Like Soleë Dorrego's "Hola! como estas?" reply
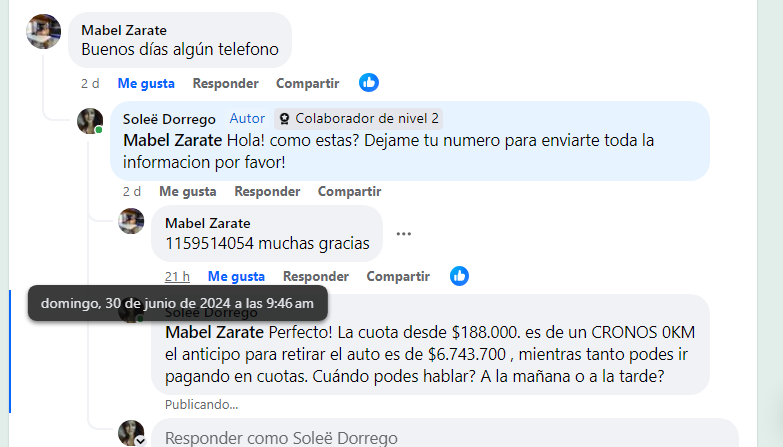The height and width of the screenshot is (447, 783). click(187, 191)
